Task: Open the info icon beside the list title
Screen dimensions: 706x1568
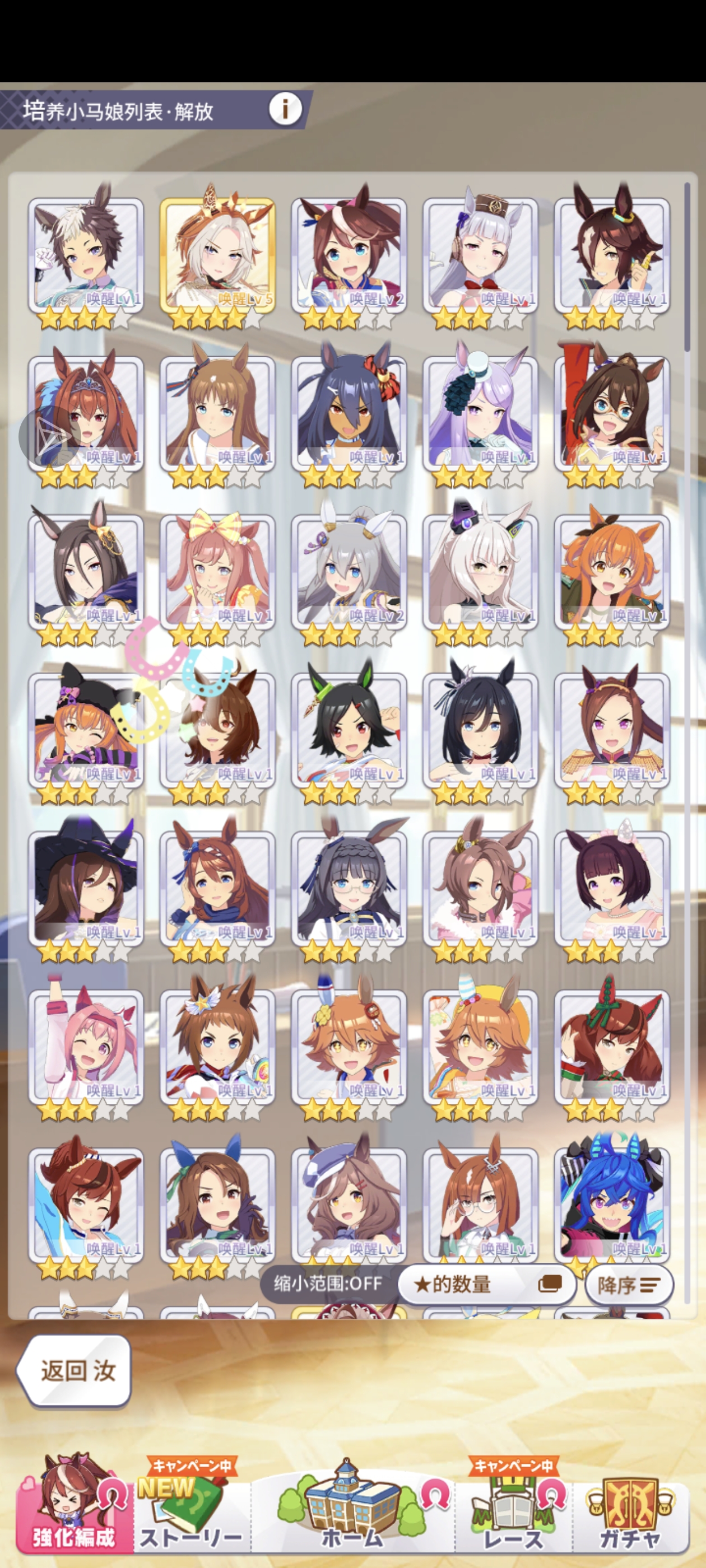Action: point(285,109)
